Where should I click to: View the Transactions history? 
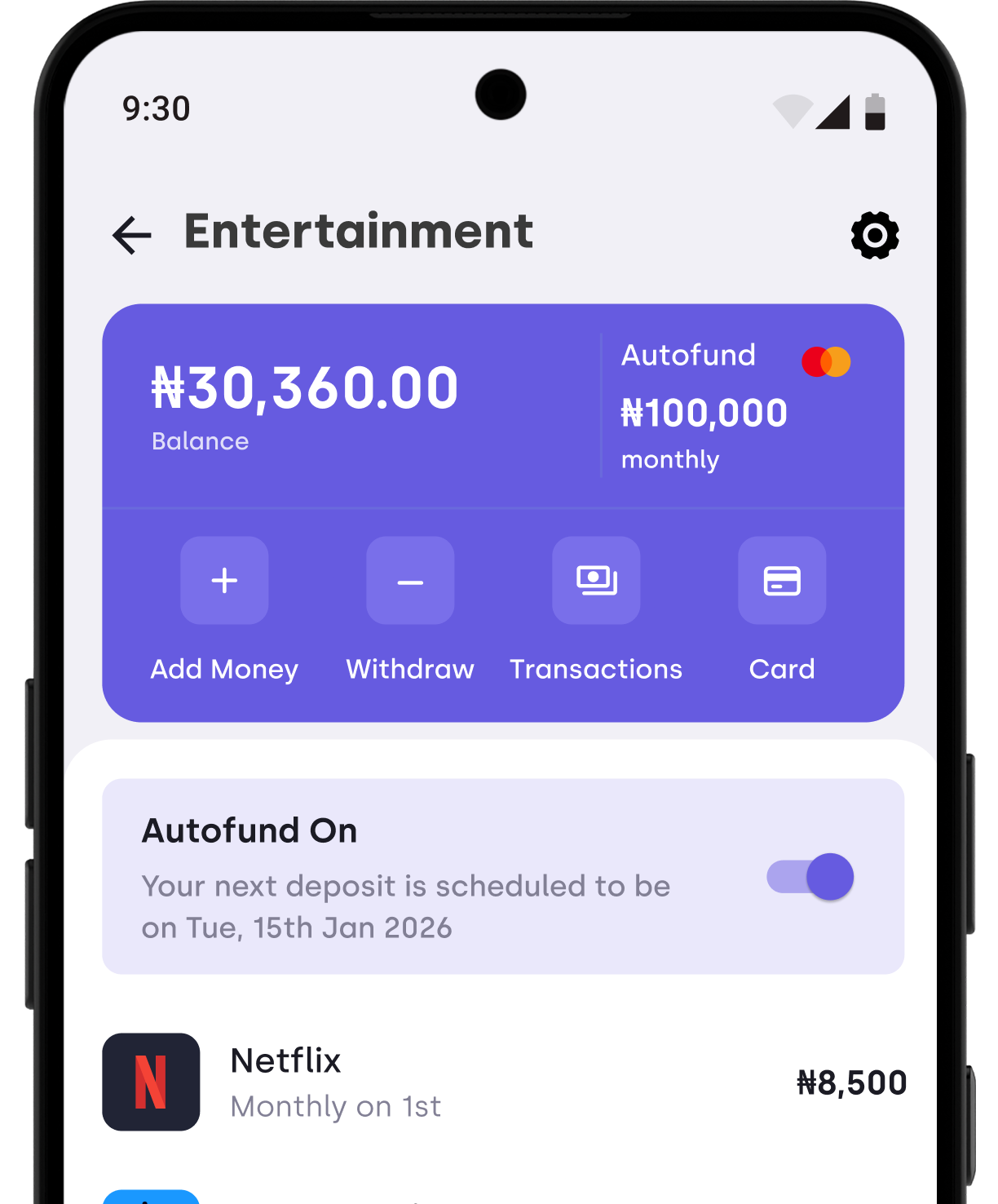(x=596, y=581)
